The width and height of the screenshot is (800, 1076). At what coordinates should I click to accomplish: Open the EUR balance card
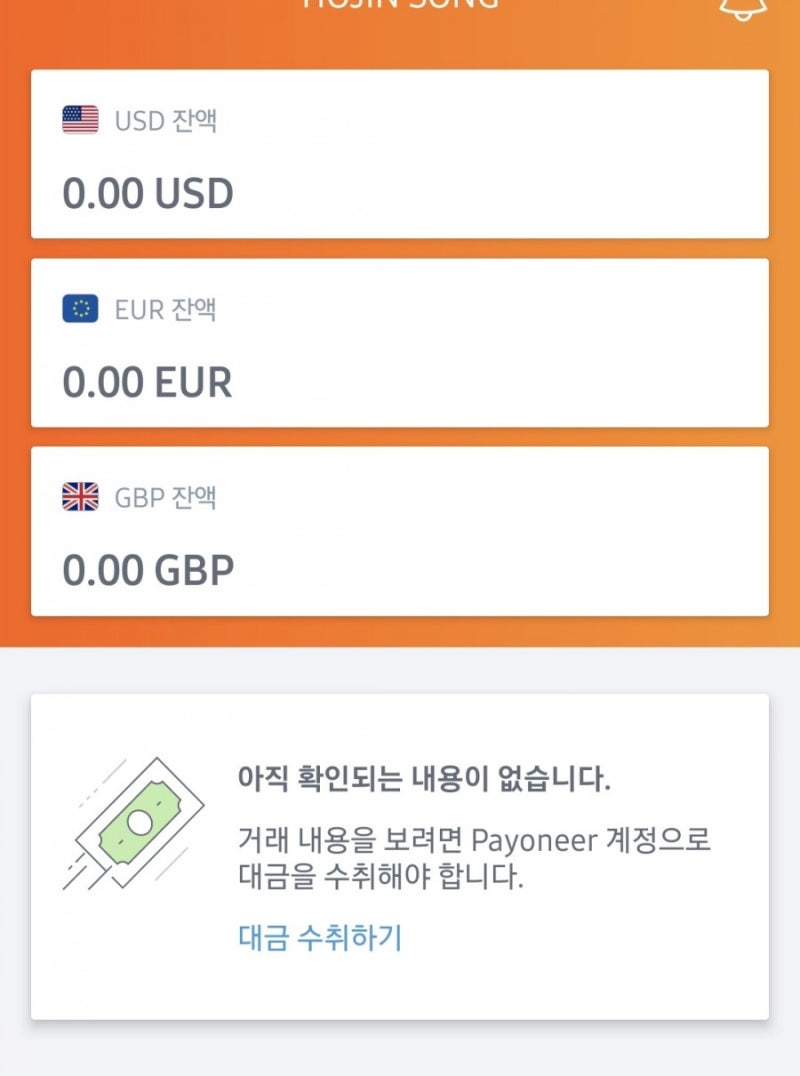coord(400,341)
